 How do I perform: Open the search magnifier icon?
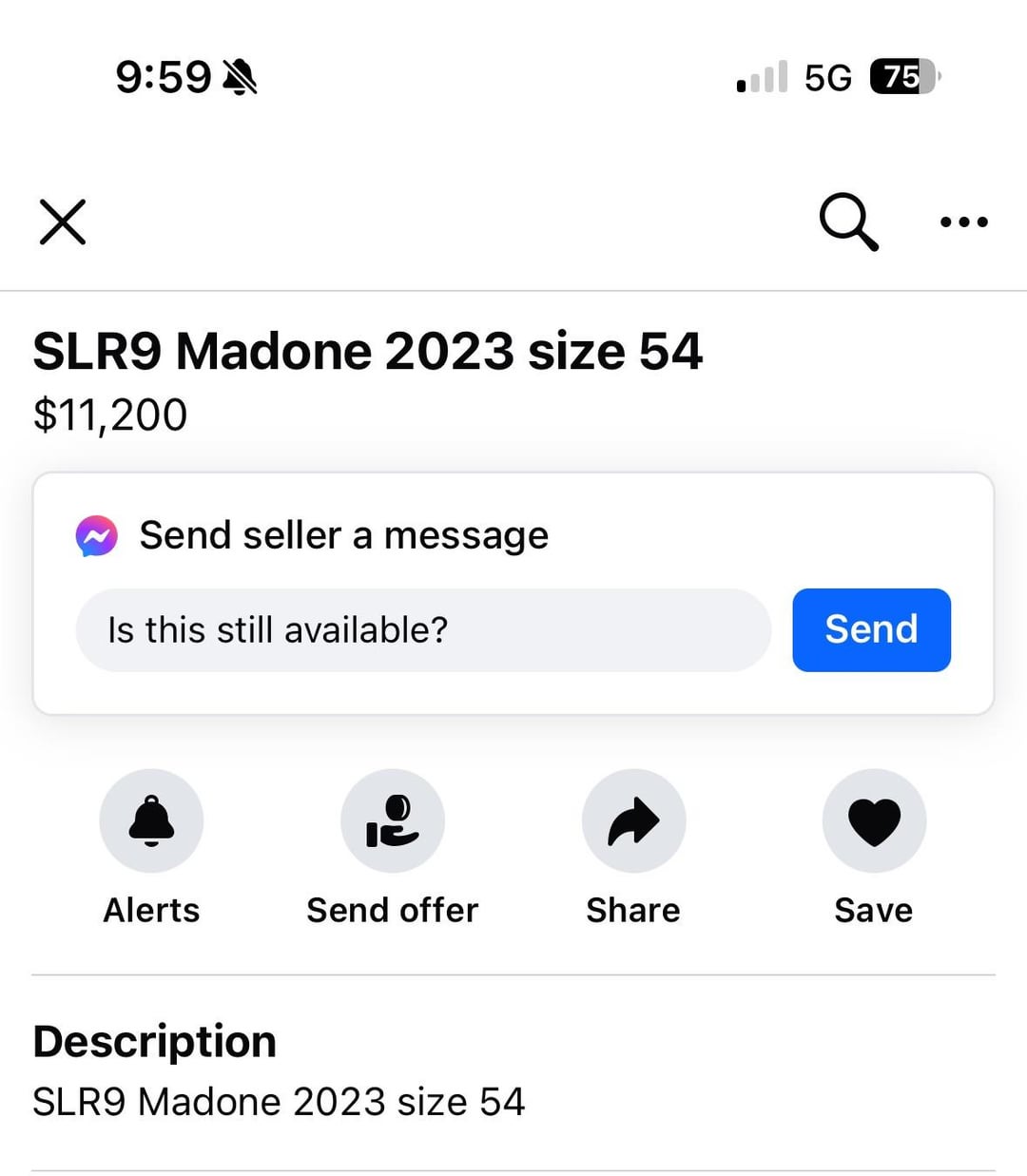tap(847, 222)
